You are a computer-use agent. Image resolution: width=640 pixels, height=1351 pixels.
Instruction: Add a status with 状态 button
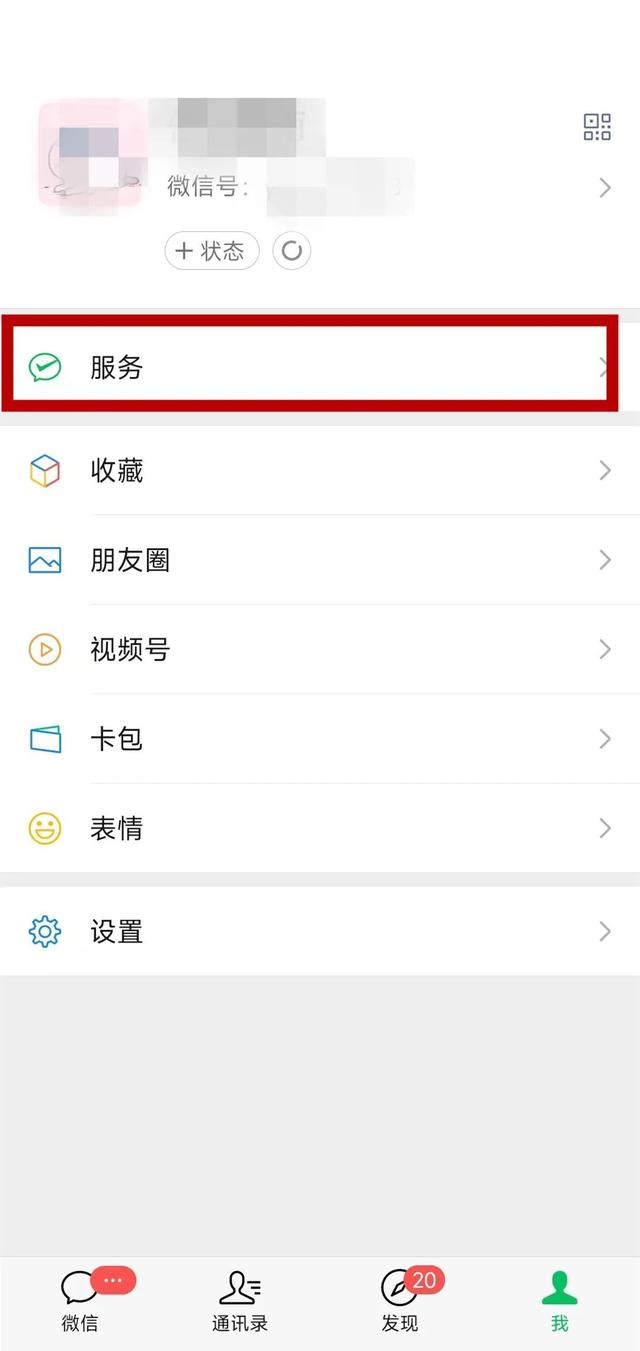point(212,251)
